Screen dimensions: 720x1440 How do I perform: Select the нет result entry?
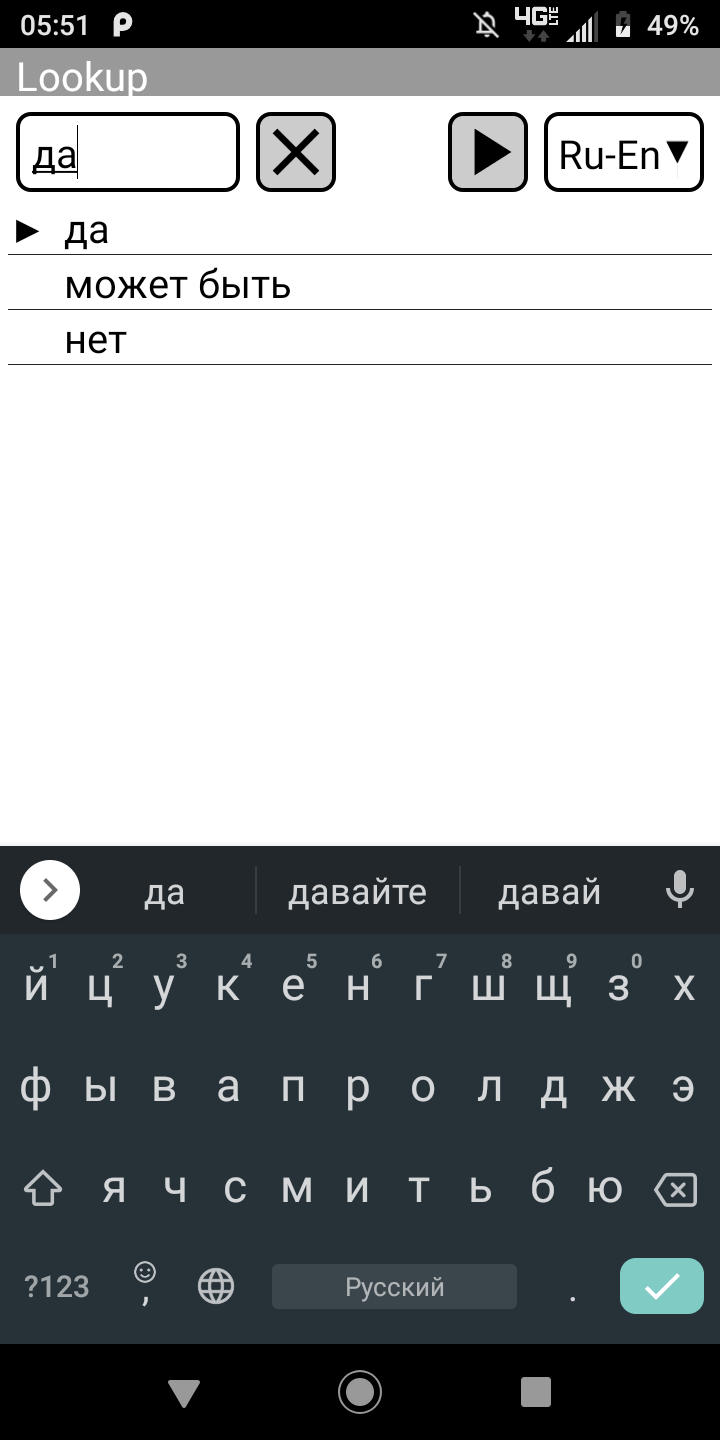(360, 341)
